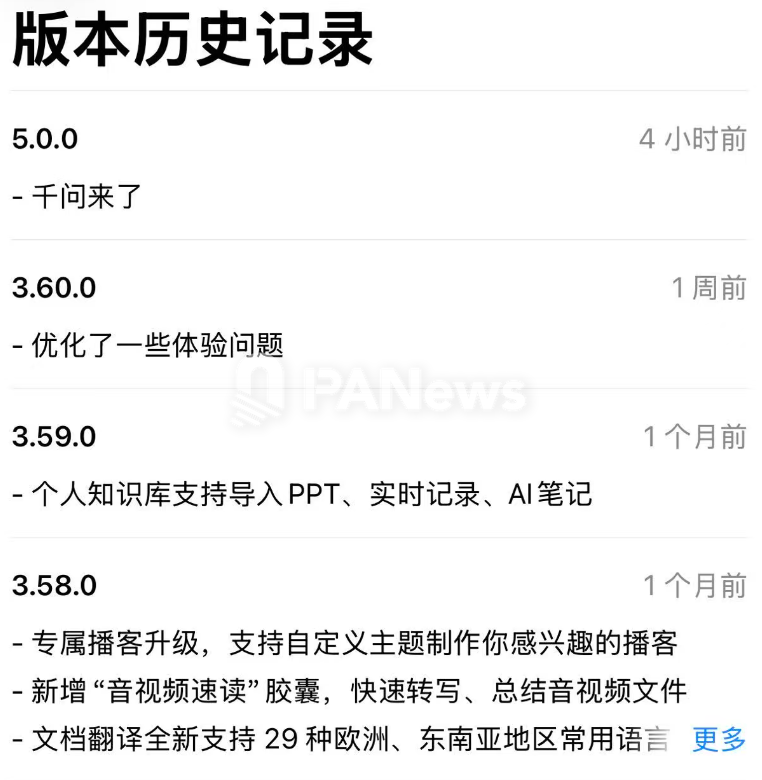Select the 1 个月前 timestamp beside 3.58.0

pyautogui.click(x=694, y=586)
